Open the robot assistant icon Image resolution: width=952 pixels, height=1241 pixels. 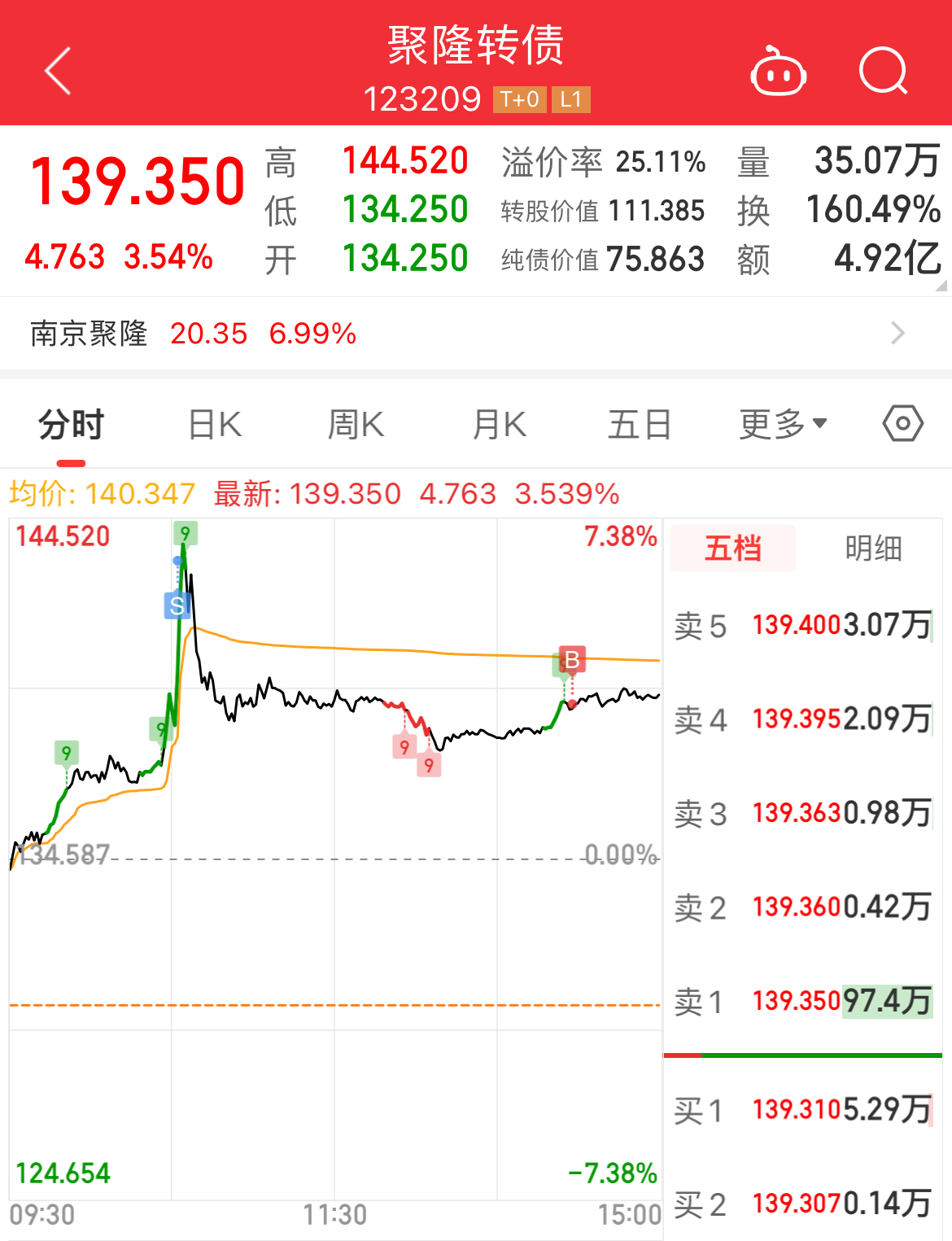tap(777, 72)
